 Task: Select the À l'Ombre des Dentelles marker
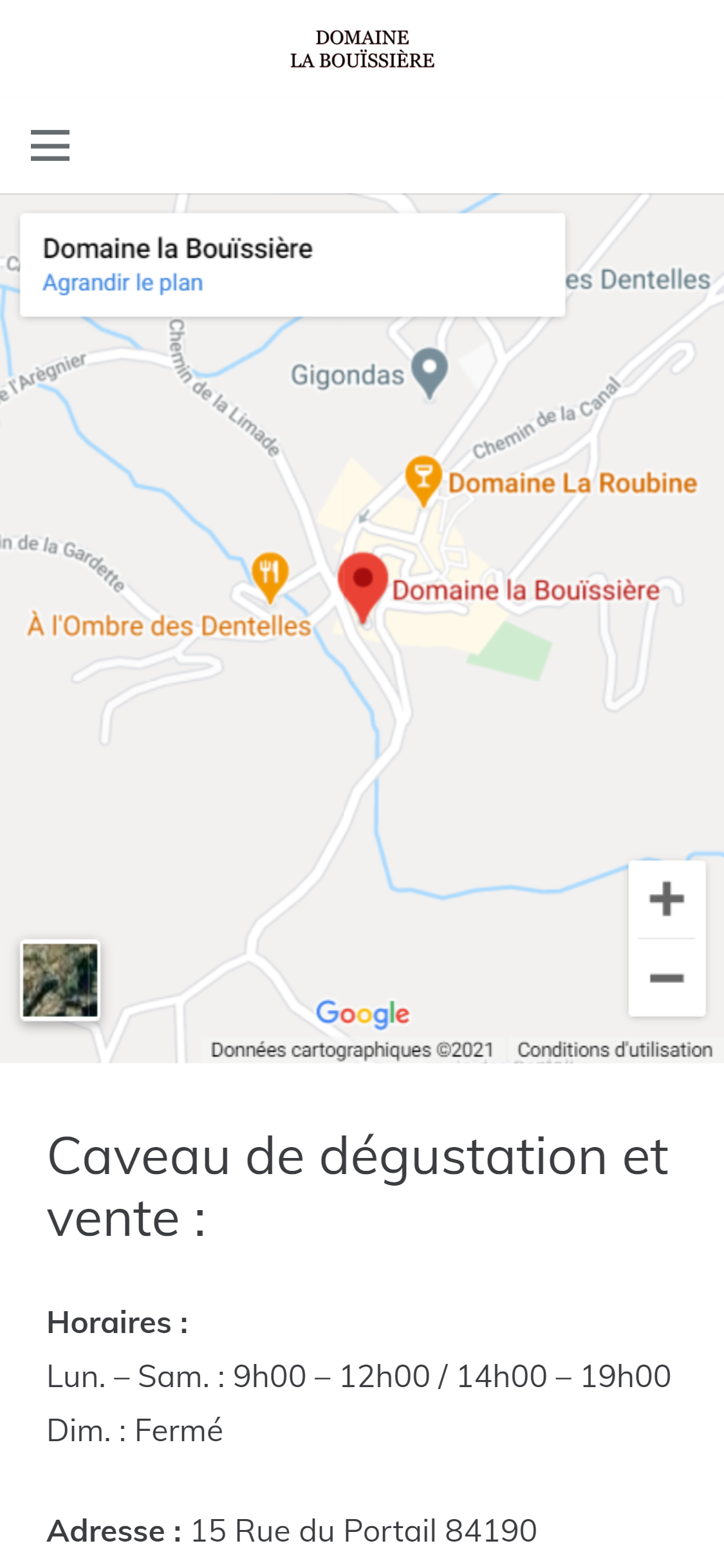270,576
